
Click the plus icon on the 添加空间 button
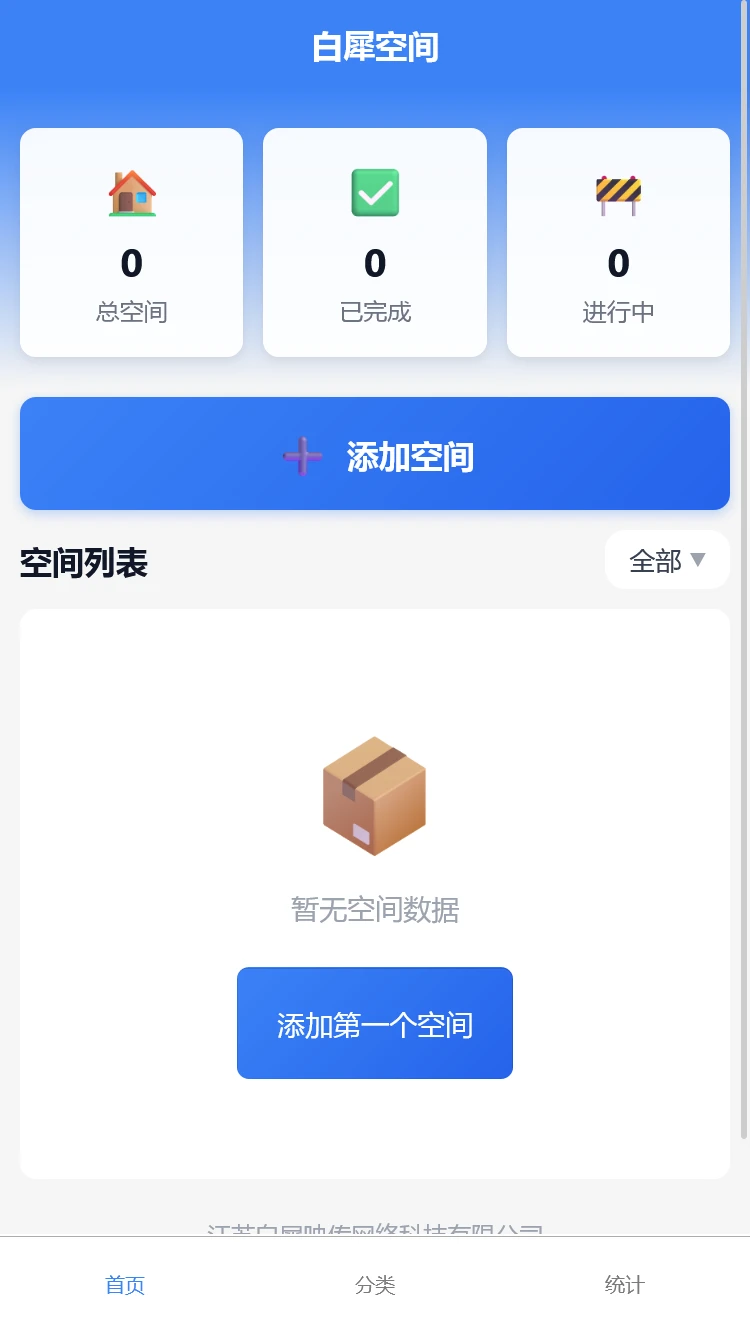click(x=300, y=454)
